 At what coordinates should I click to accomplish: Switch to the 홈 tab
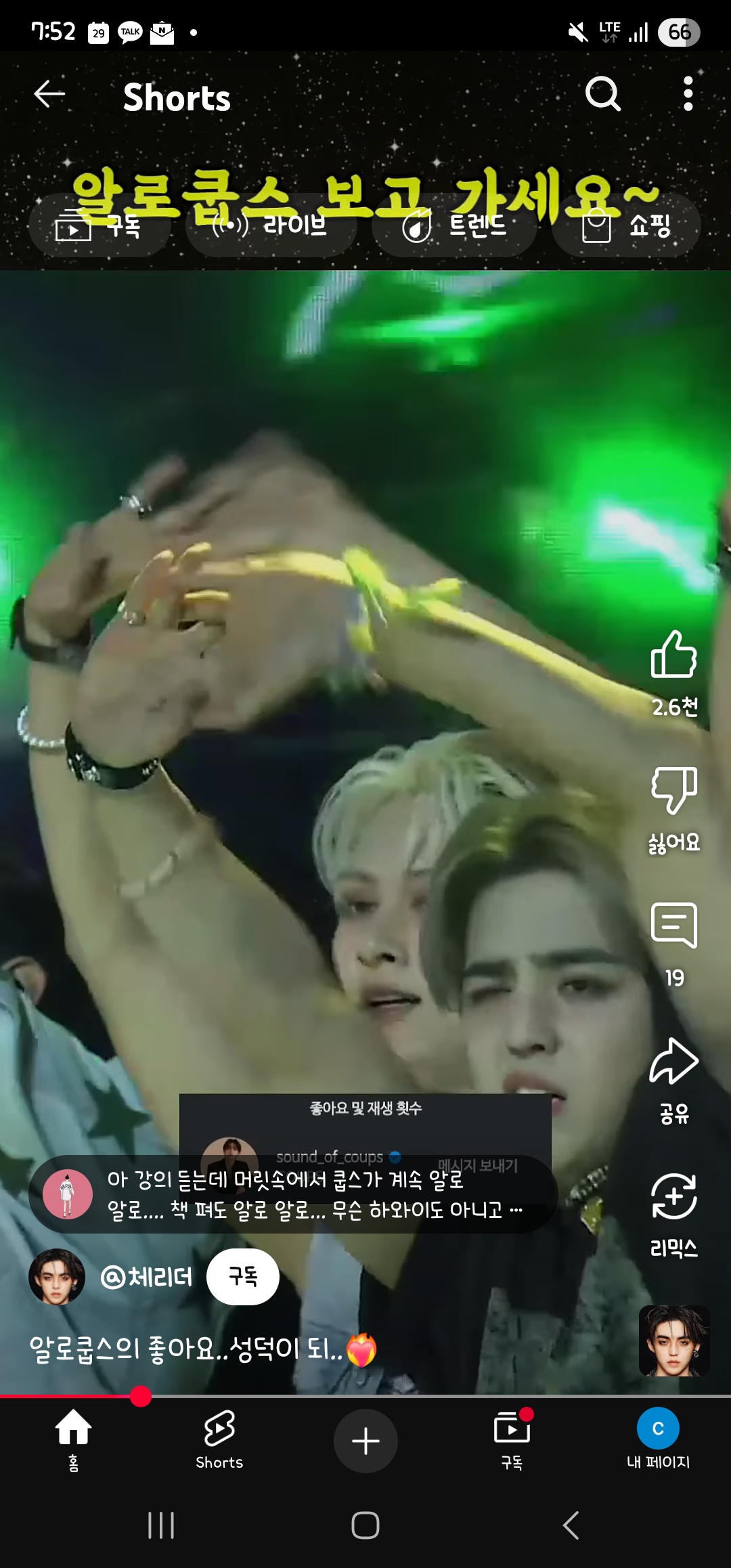(x=73, y=1439)
